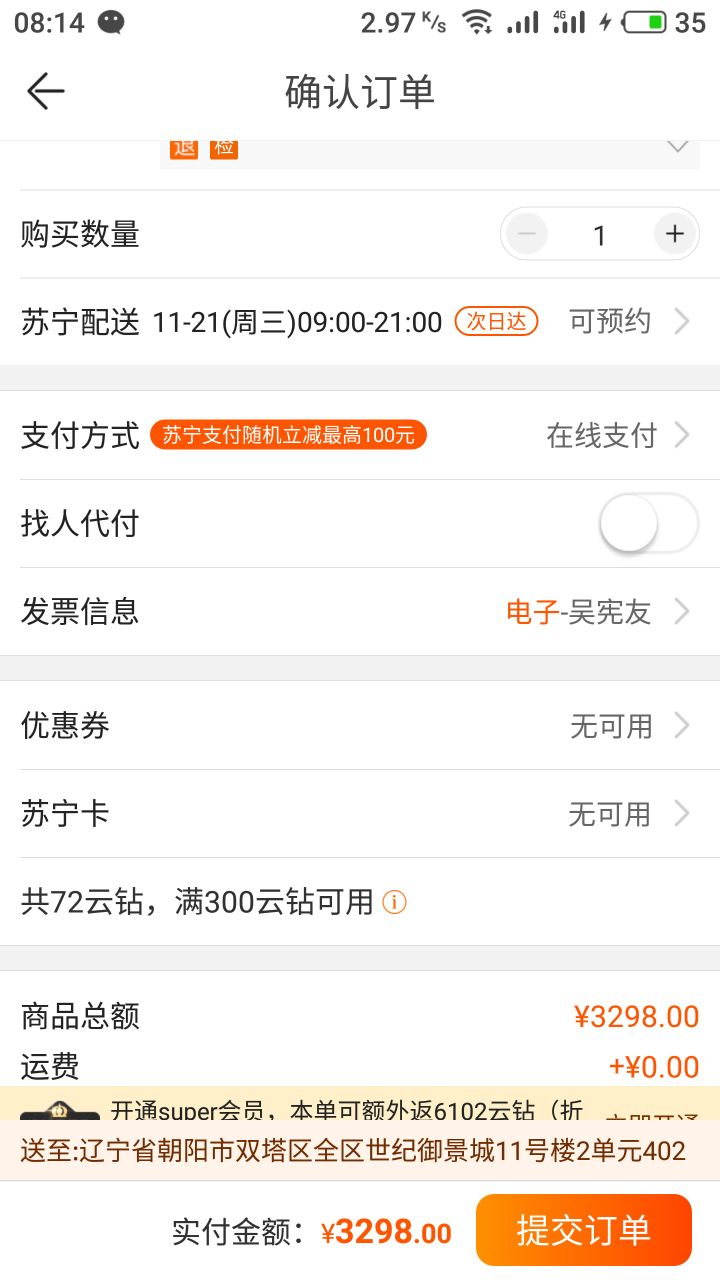Open the 优惠券 coupon page
Screen dimensions: 720x1280
[x=360, y=726]
